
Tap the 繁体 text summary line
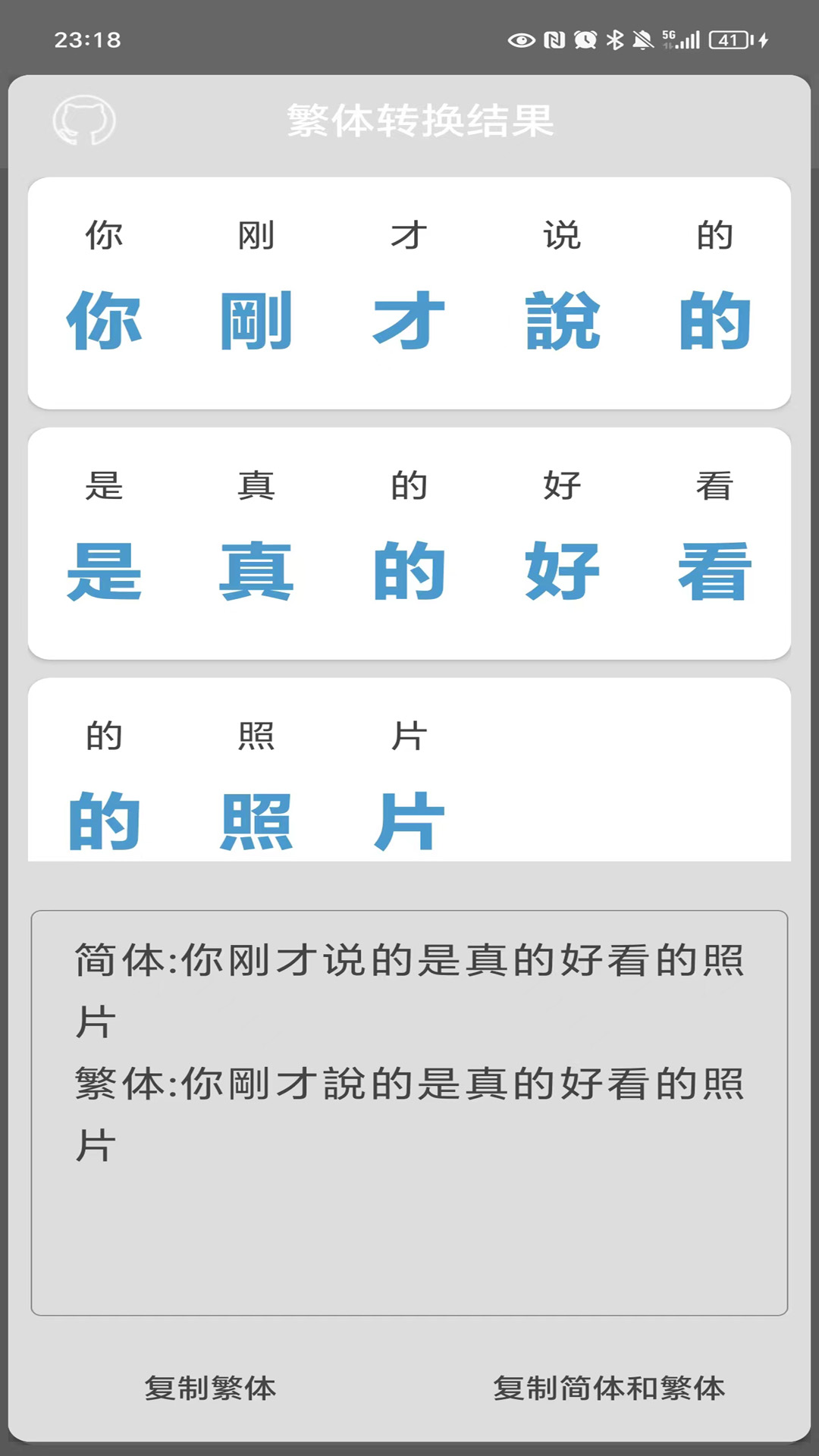(x=409, y=1084)
